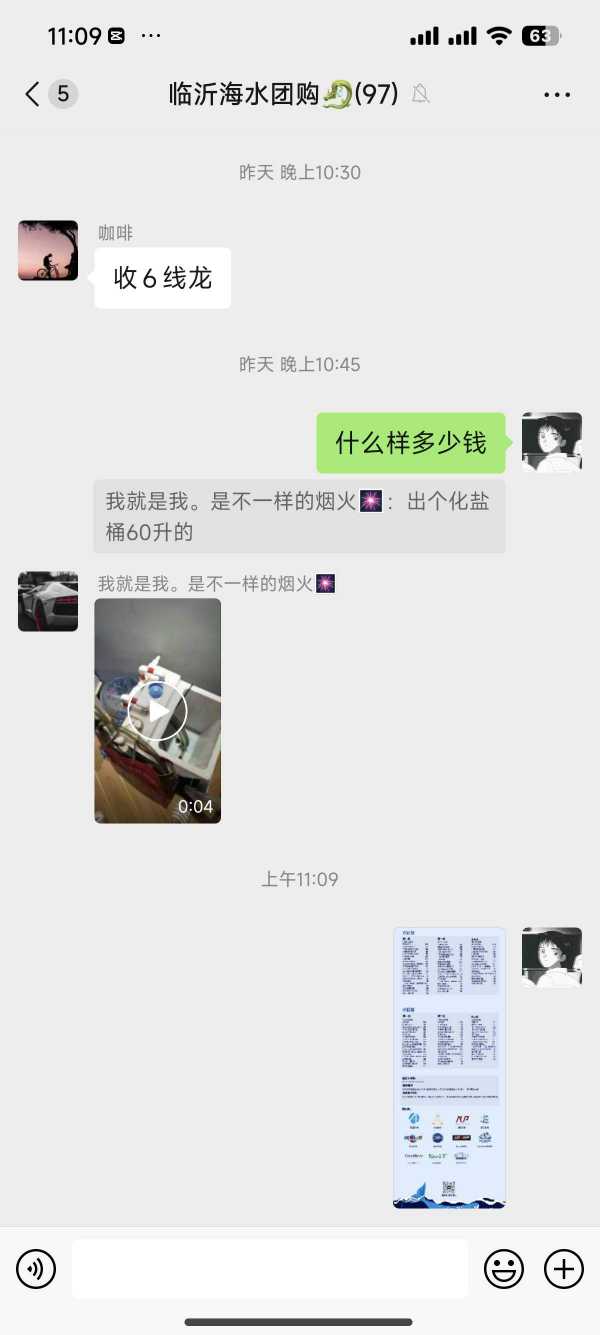Viewport: 600px width, 1335px height.
Task: Tap the message text field
Action: tap(269, 1269)
